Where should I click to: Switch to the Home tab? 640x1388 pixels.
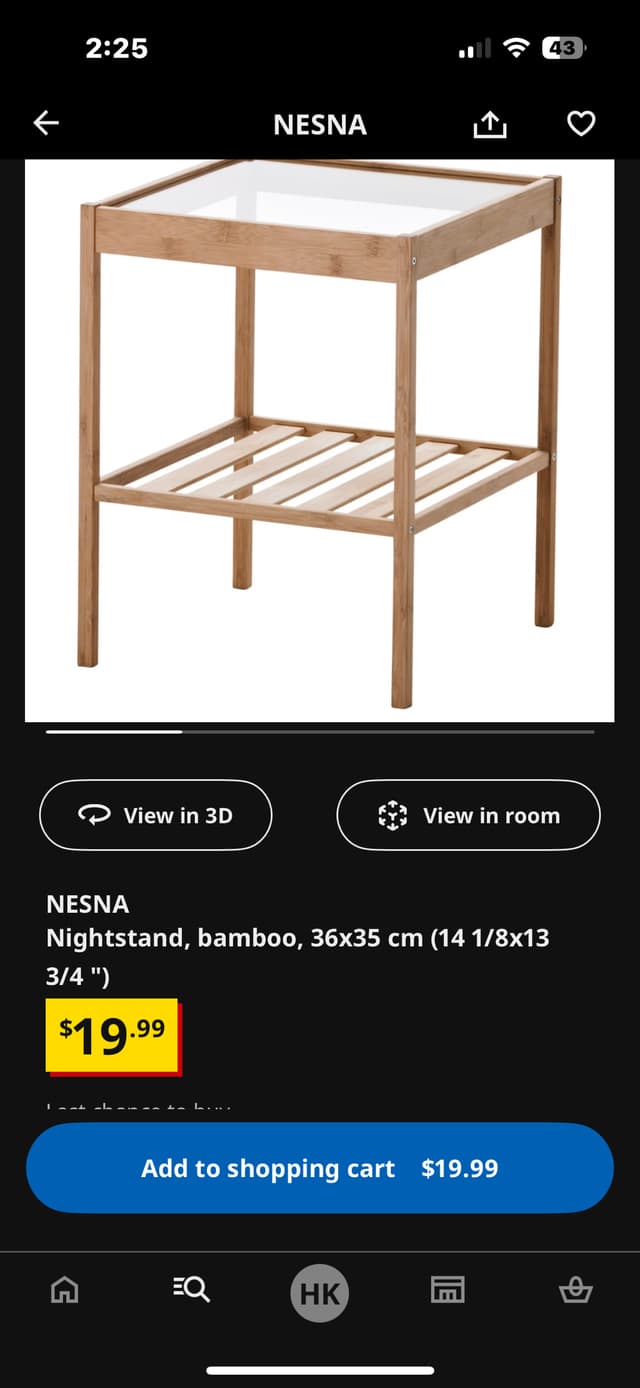(x=64, y=1291)
